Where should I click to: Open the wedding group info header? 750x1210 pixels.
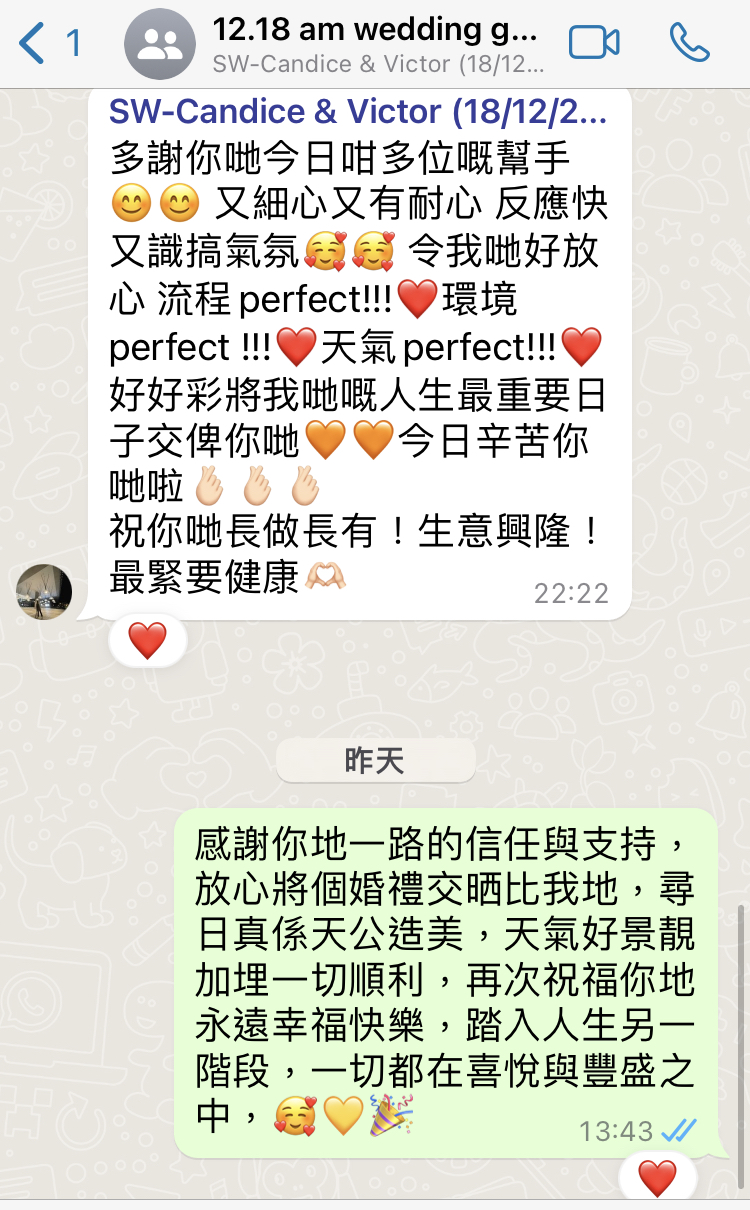point(378,44)
